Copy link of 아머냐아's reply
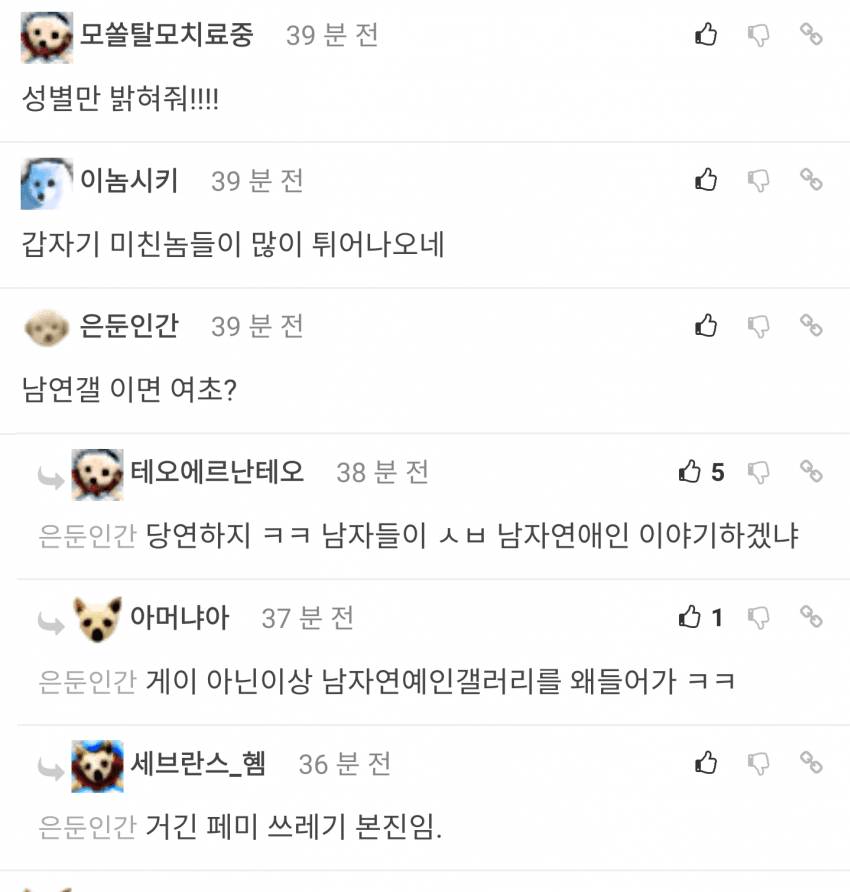Image resolution: width=850 pixels, height=892 pixels. click(x=811, y=618)
